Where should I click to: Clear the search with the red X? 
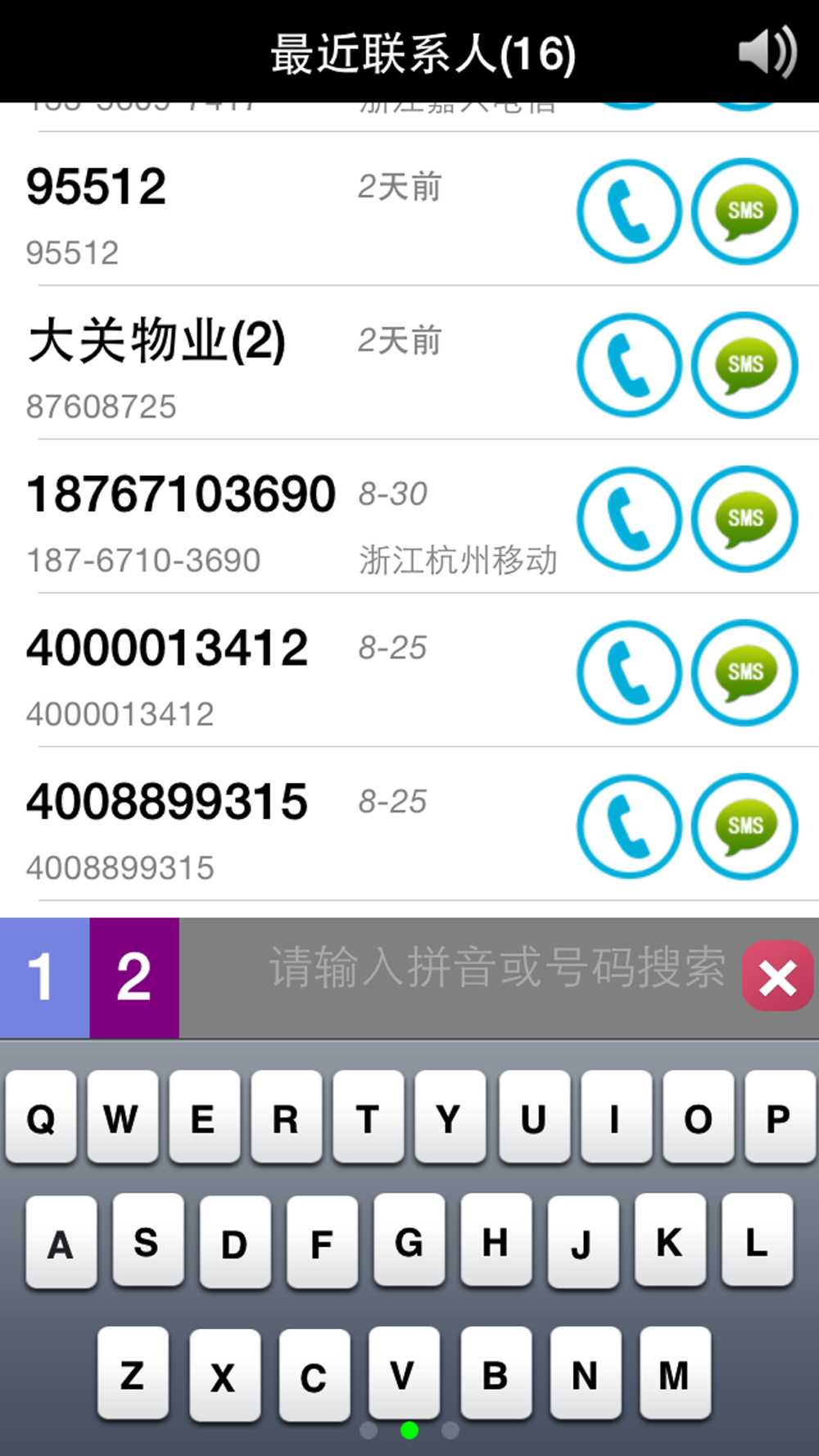click(x=777, y=976)
